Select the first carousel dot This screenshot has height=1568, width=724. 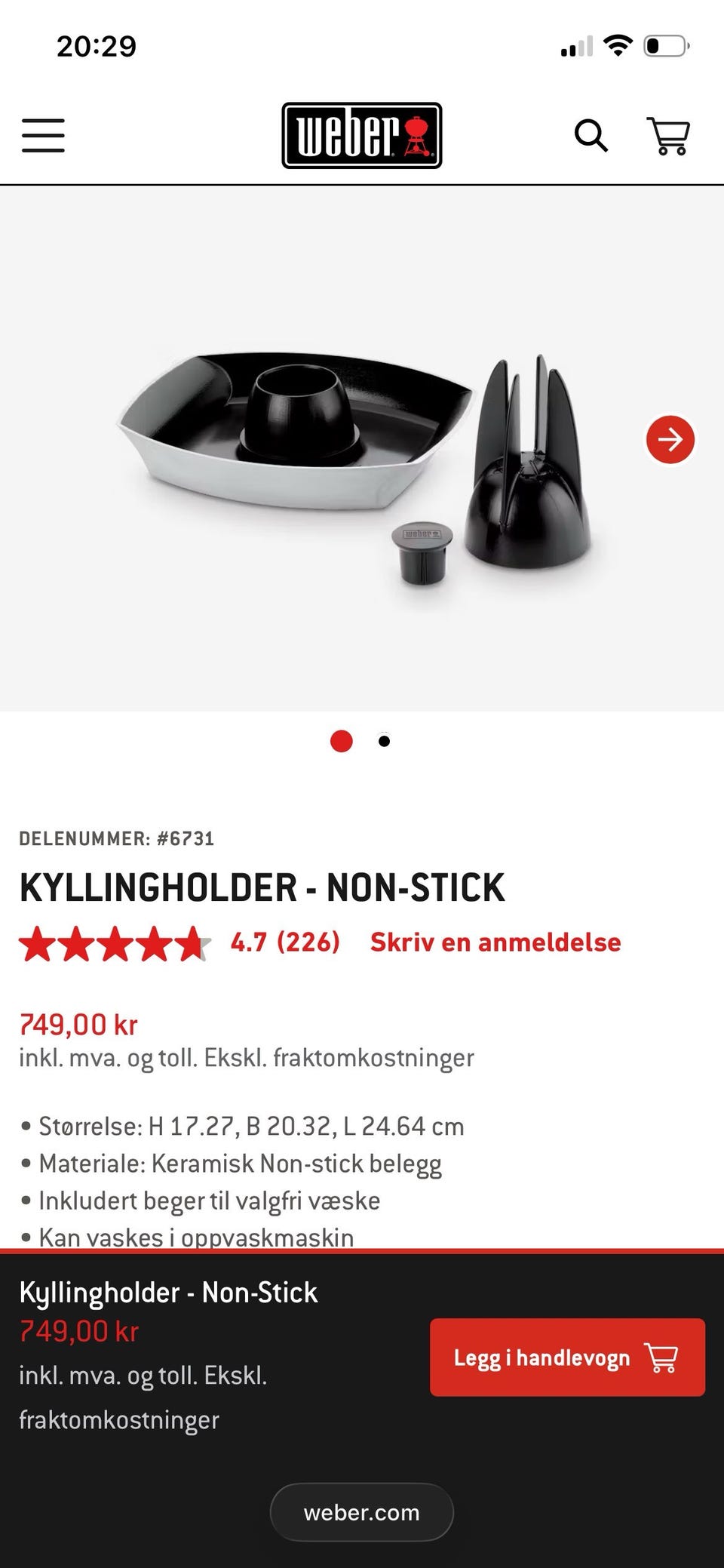point(340,742)
